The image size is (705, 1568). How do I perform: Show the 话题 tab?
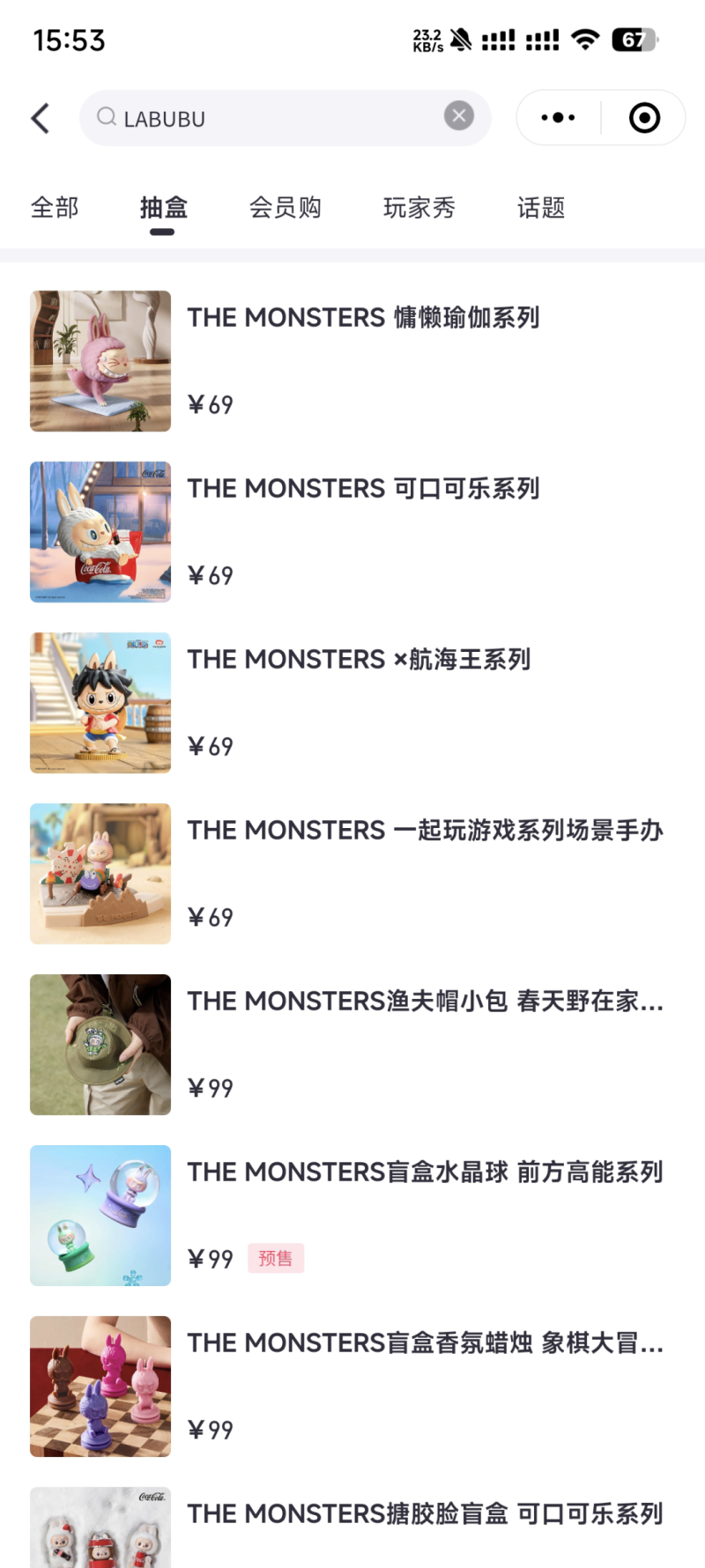541,208
